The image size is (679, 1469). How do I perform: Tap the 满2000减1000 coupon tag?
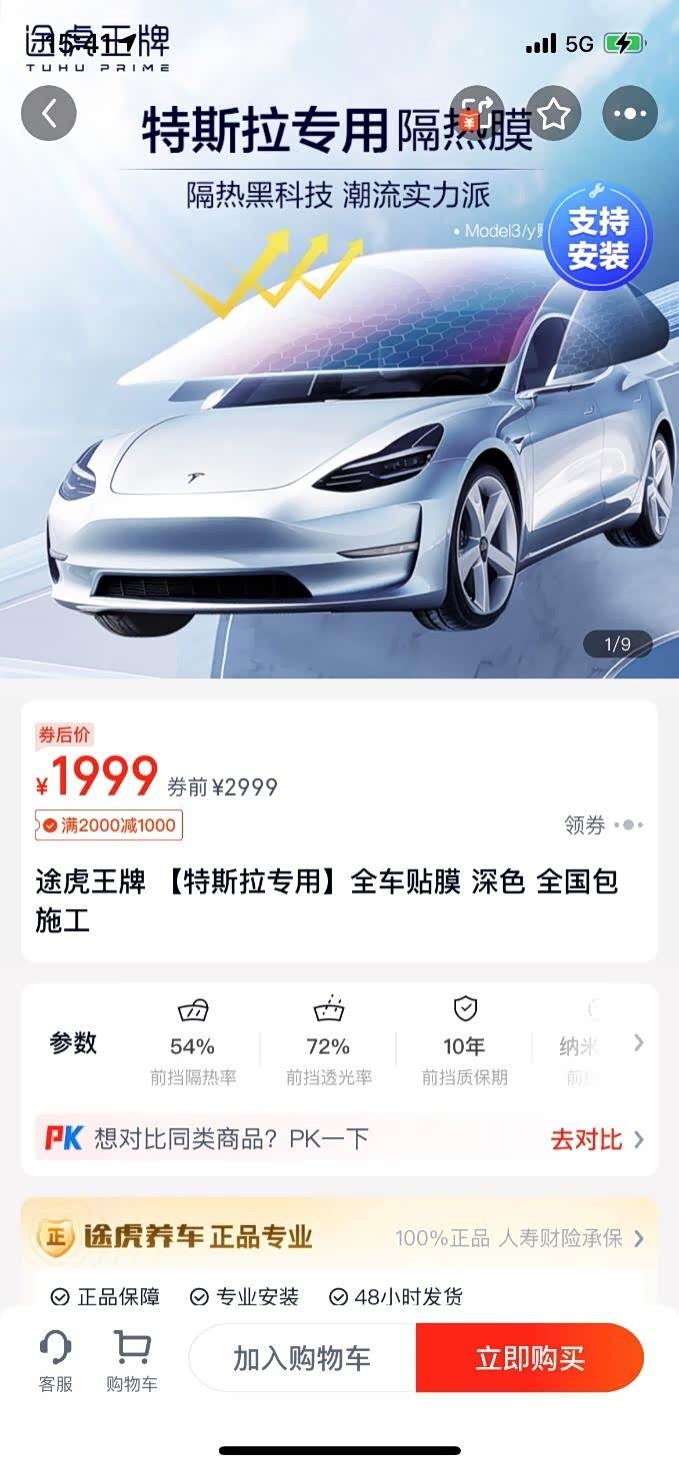[109, 825]
